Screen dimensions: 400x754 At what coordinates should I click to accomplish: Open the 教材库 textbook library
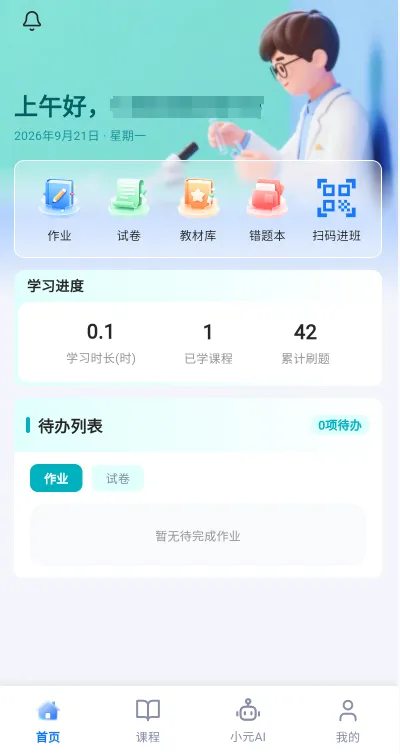[198, 210]
